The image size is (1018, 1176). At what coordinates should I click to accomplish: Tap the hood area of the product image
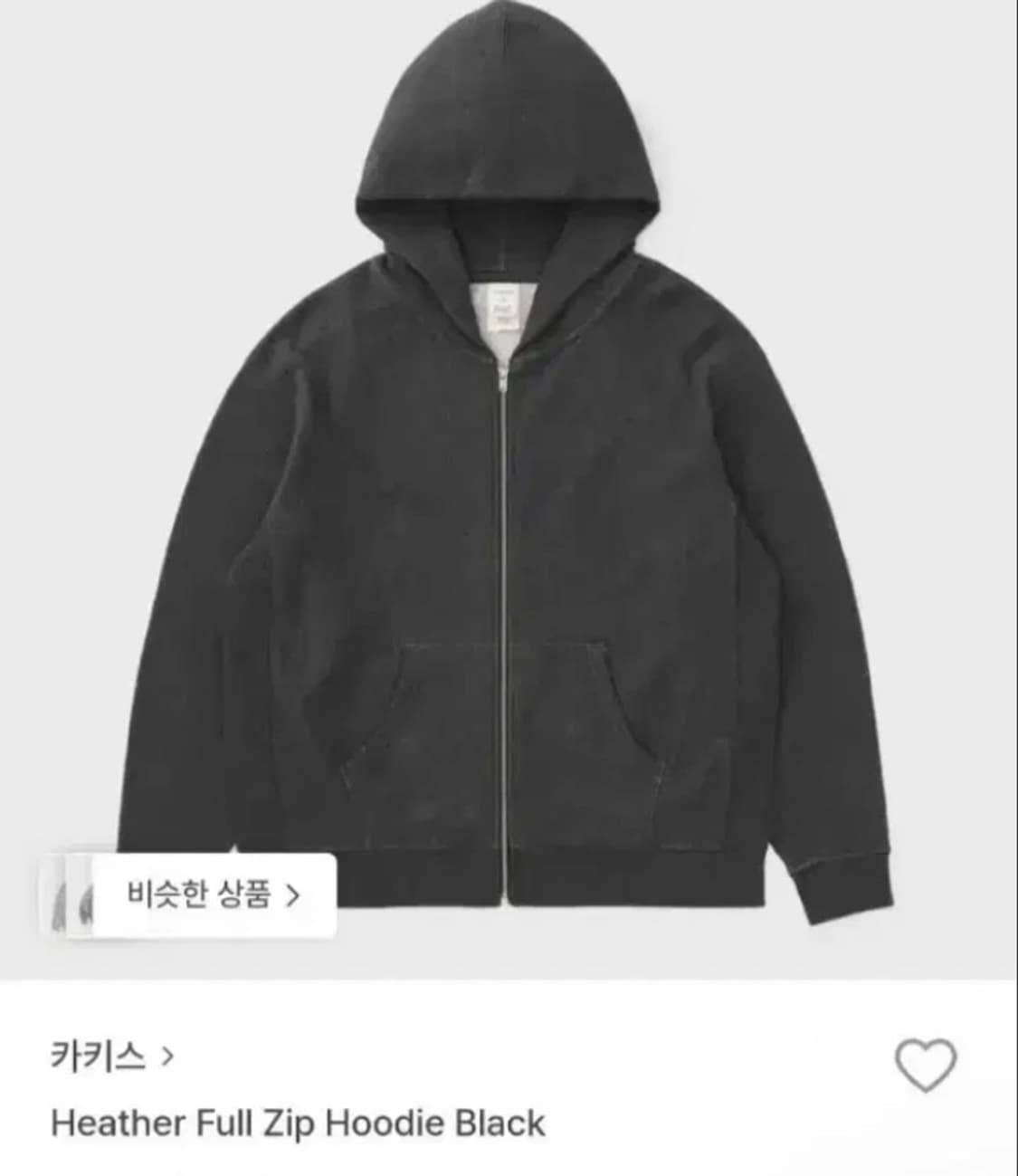pyautogui.click(x=507, y=136)
